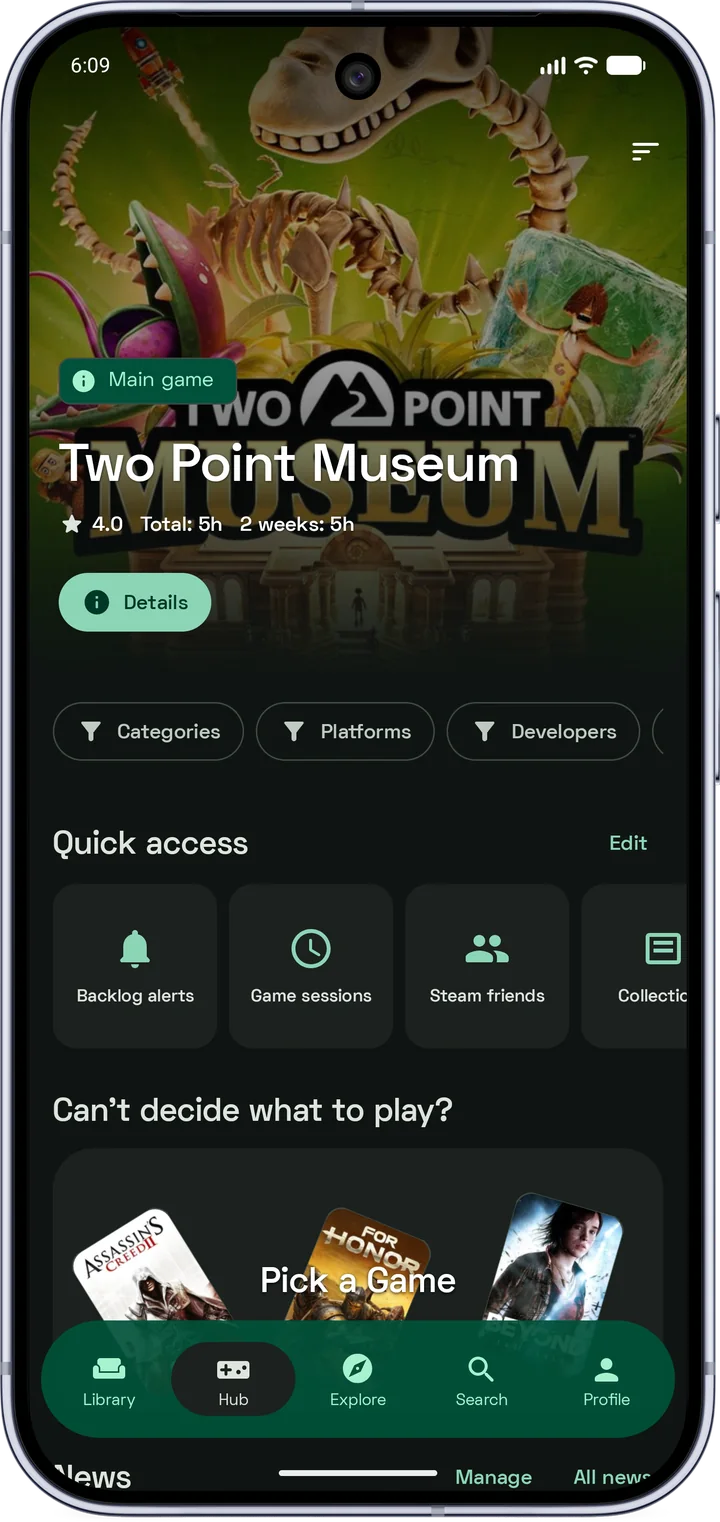
Task: Filter by Categories
Action: [148, 731]
